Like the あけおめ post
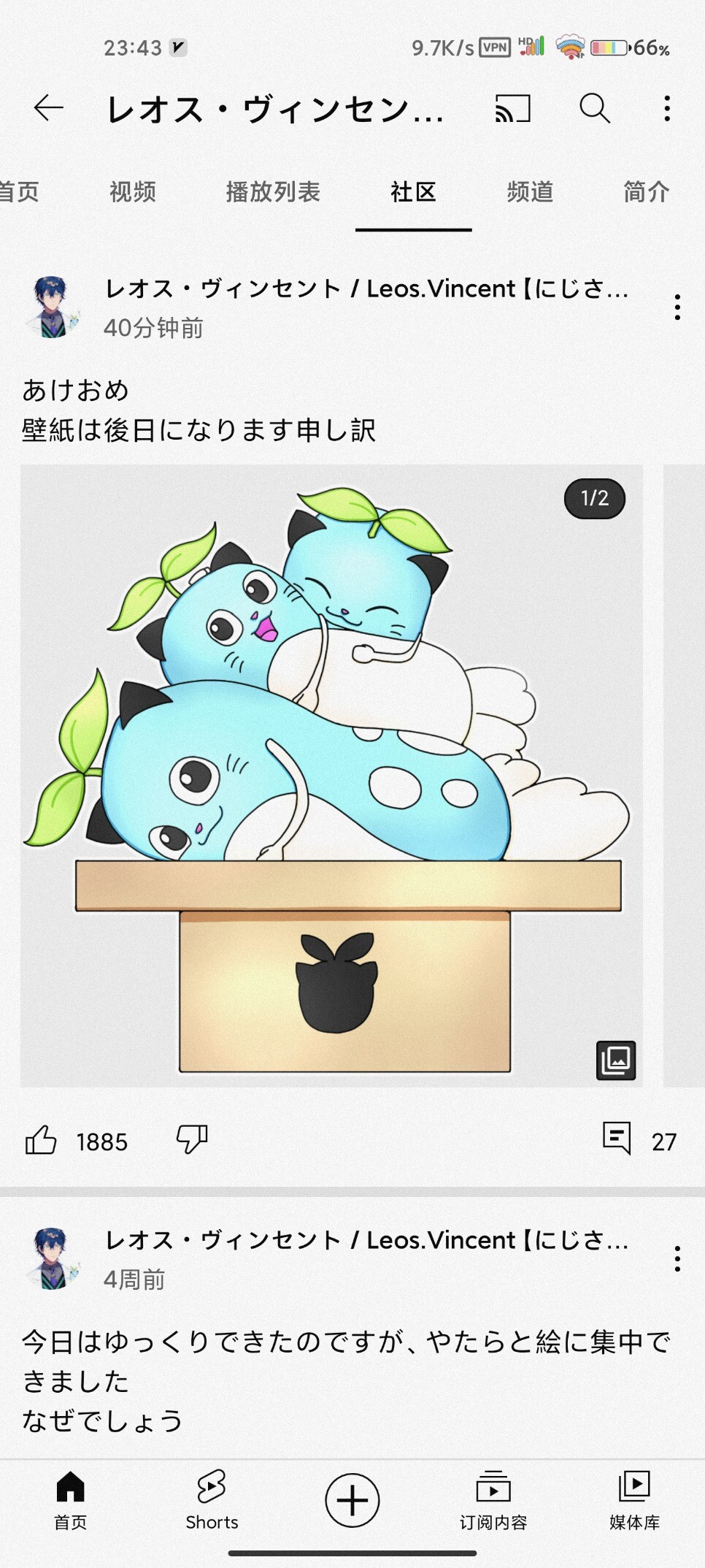 pos(41,1140)
